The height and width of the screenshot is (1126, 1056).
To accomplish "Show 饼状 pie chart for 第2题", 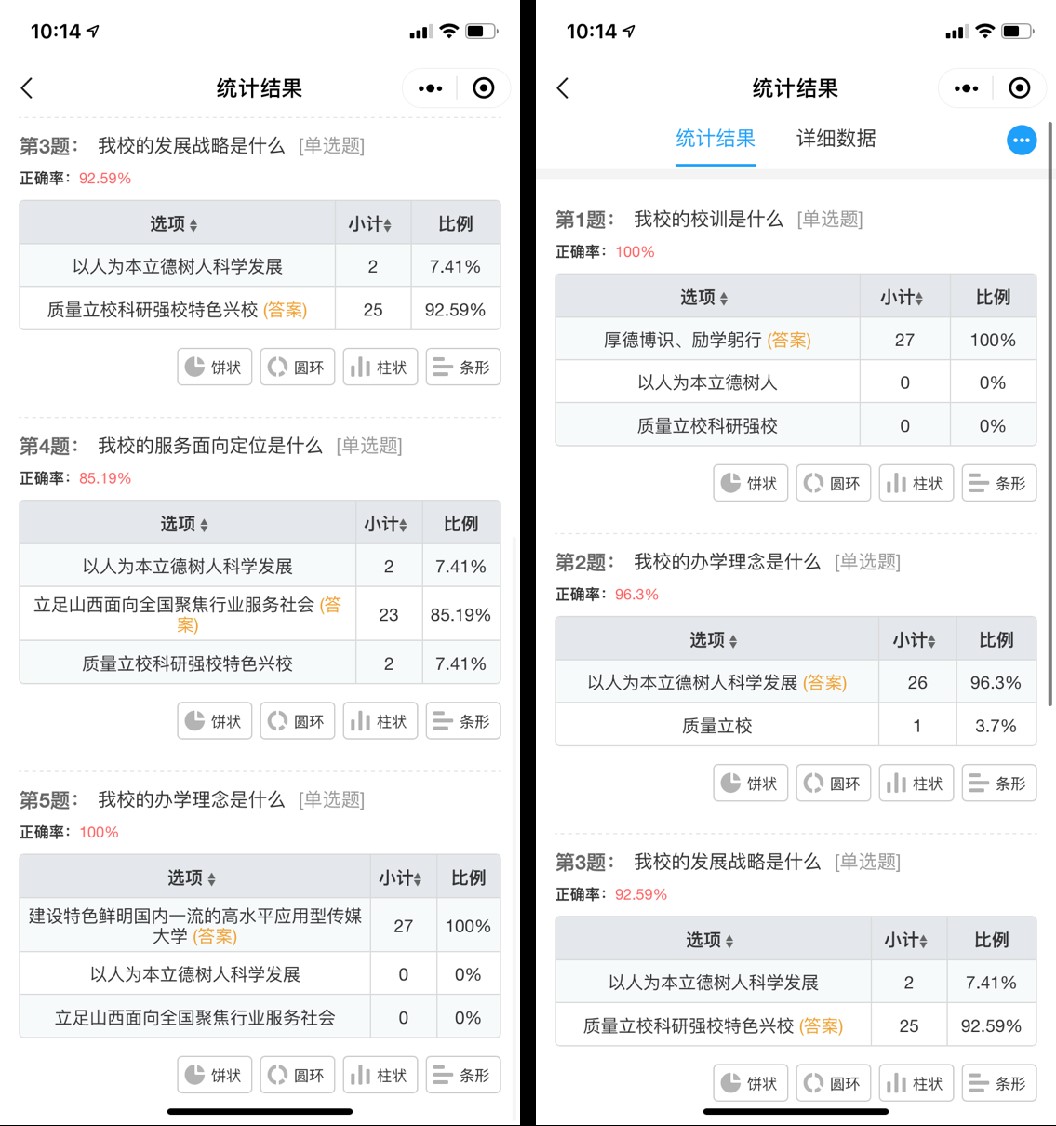I will (x=751, y=783).
